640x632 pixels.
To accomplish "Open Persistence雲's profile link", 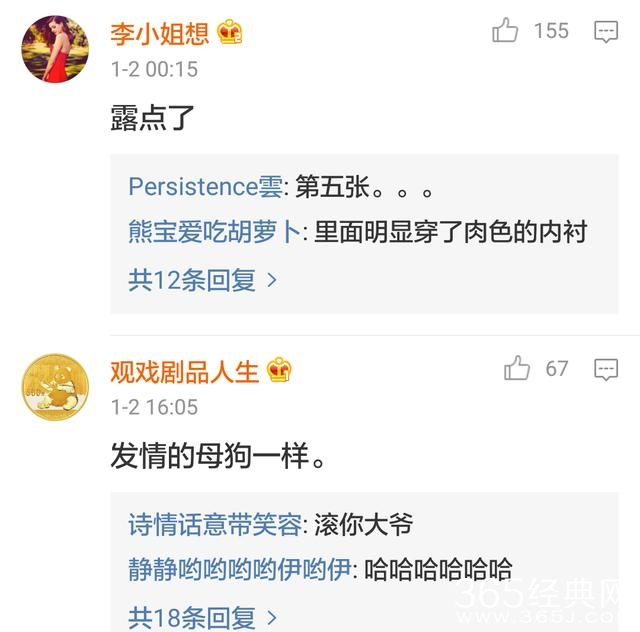I will pyautogui.click(x=206, y=187).
